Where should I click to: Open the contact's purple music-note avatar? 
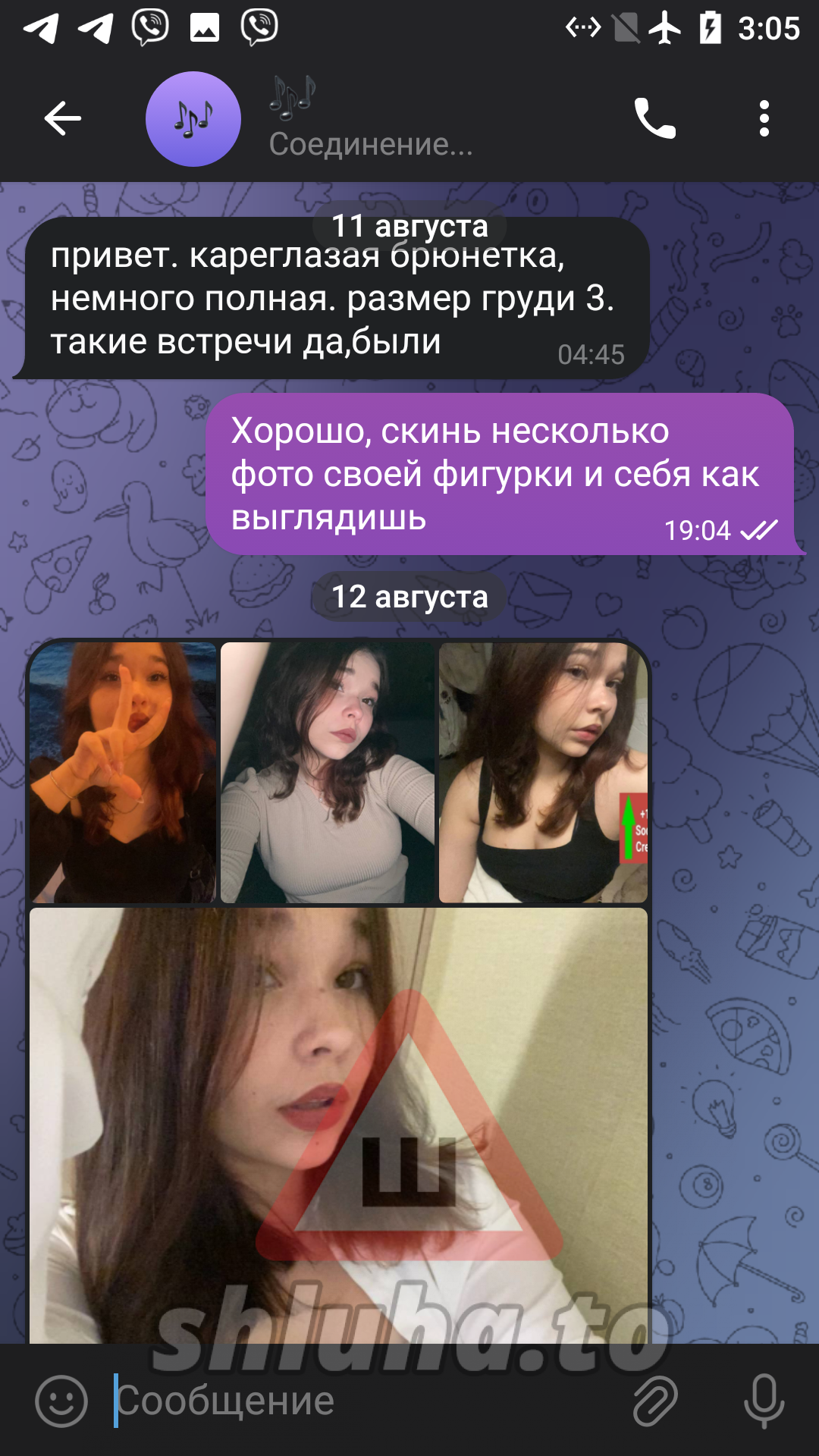pos(193,119)
